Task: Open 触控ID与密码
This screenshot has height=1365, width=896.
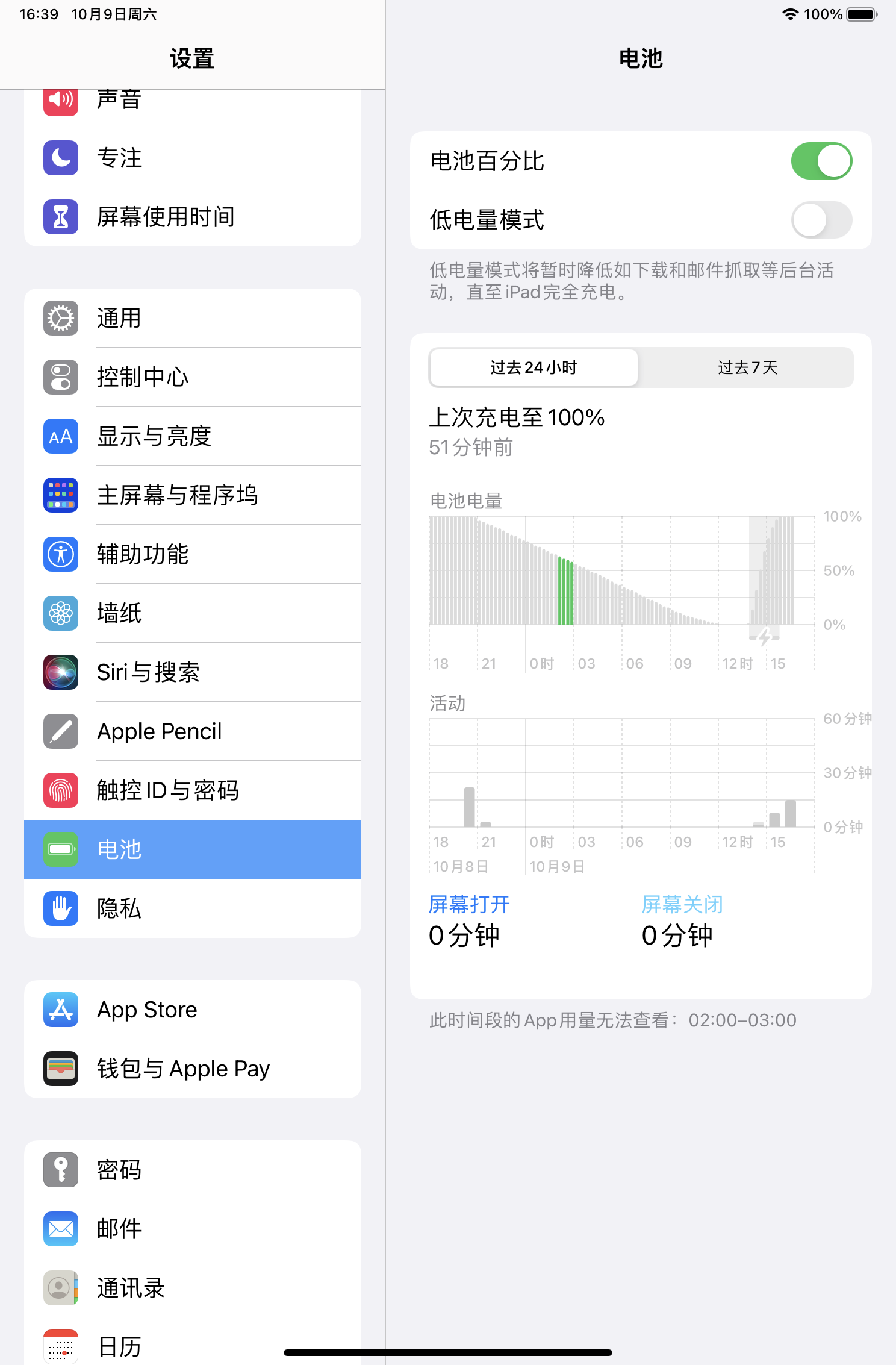Action: coord(193,790)
